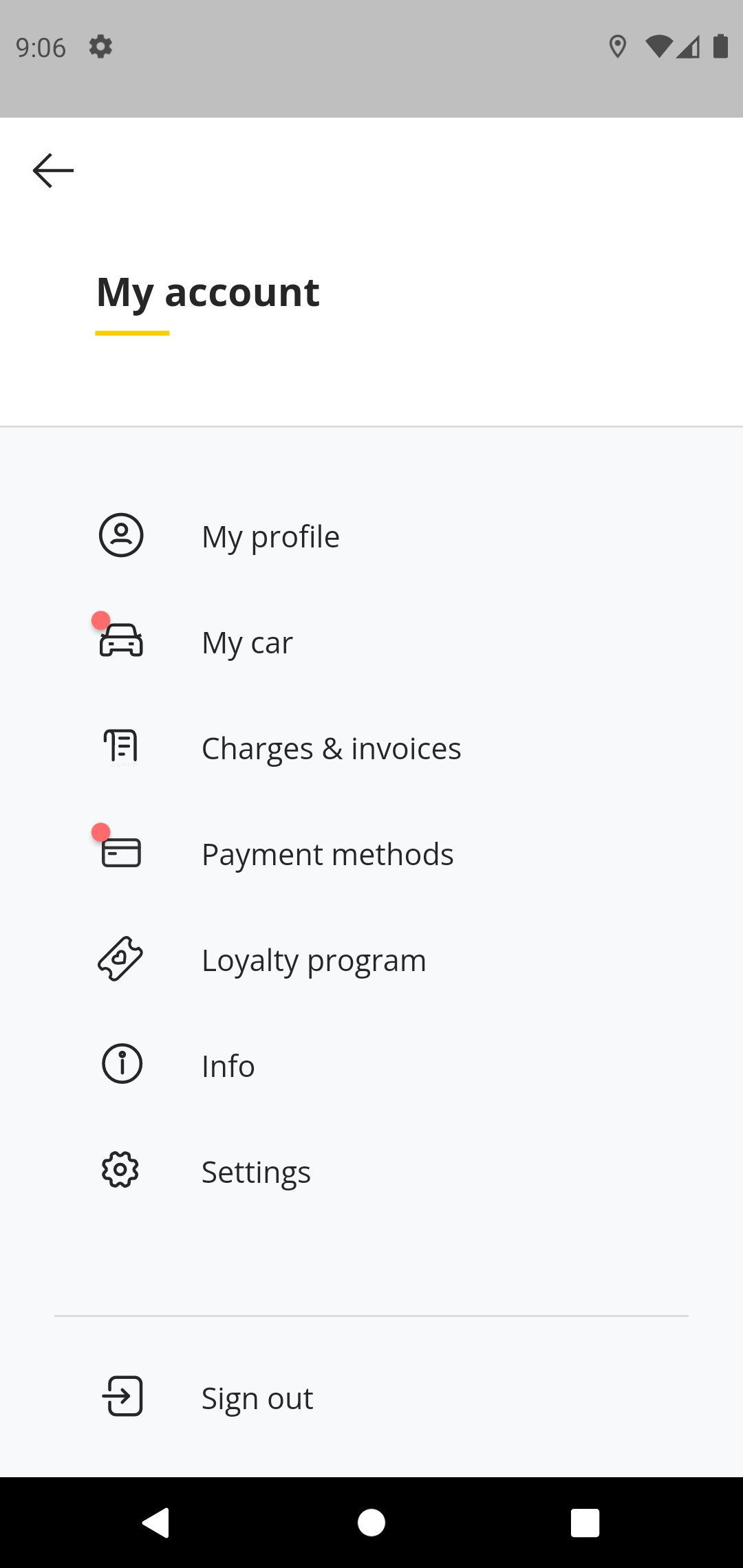Go back using the top arrow
Image resolution: width=743 pixels, height=1568 pixels.
[x=53, y=171]
